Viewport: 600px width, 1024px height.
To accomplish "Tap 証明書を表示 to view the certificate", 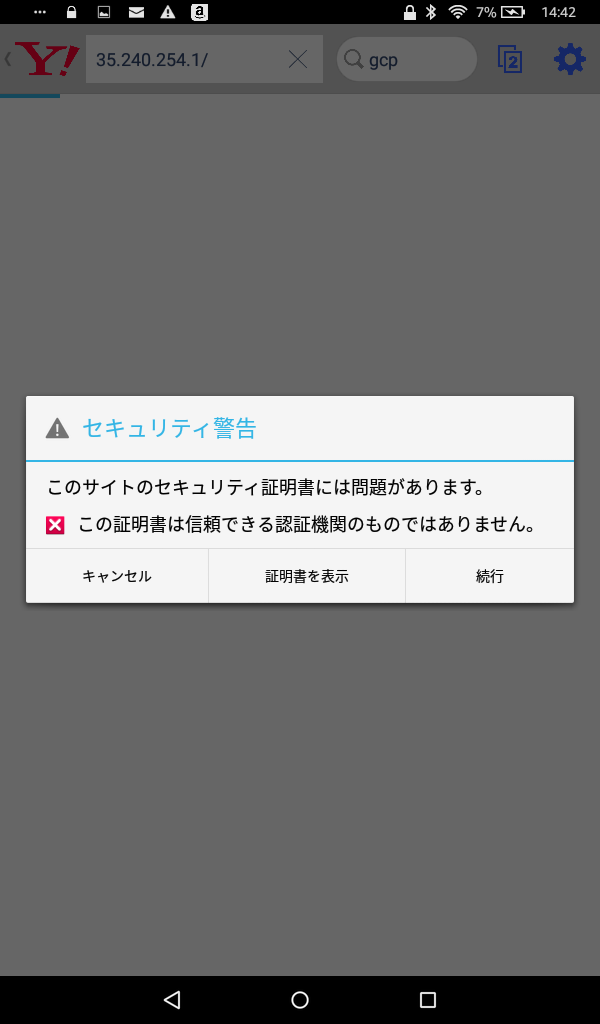I will tap(307, 576).
